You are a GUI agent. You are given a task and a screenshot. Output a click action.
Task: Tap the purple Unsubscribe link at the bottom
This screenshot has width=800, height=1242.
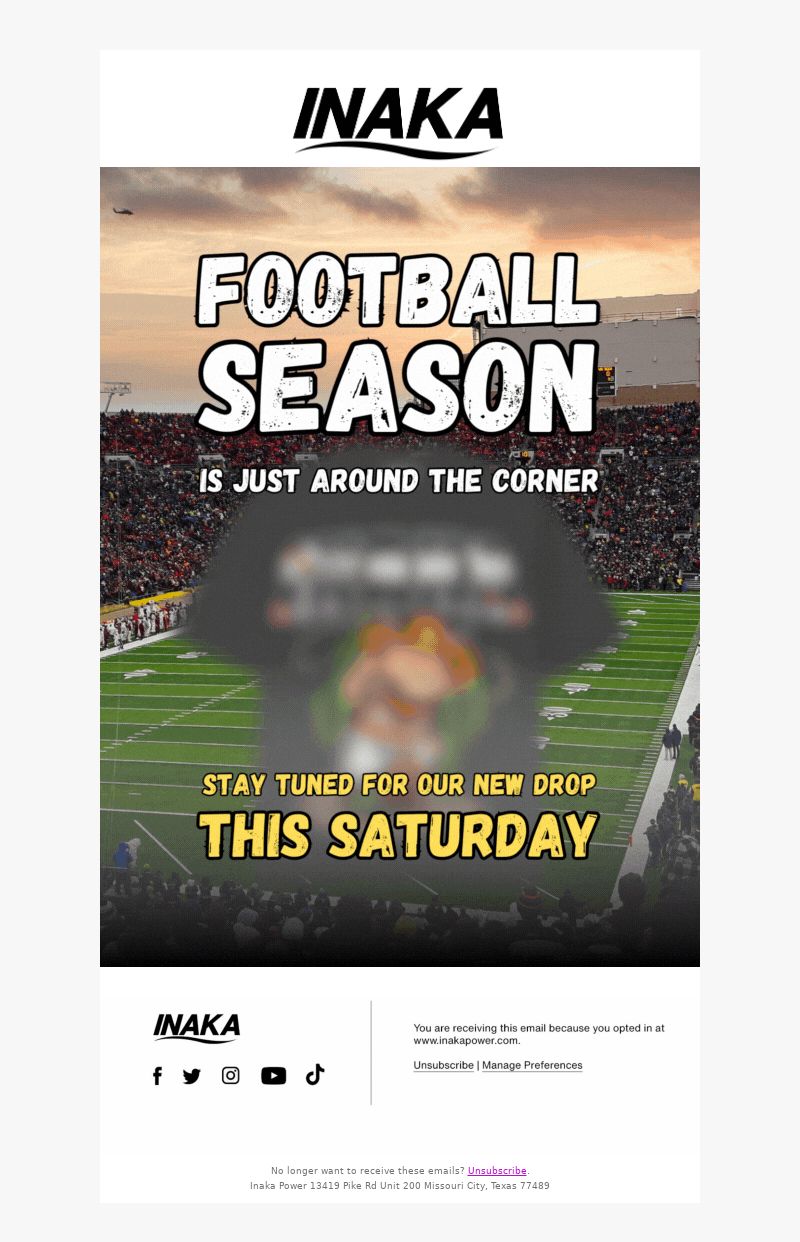click(x=497, y=1171)
